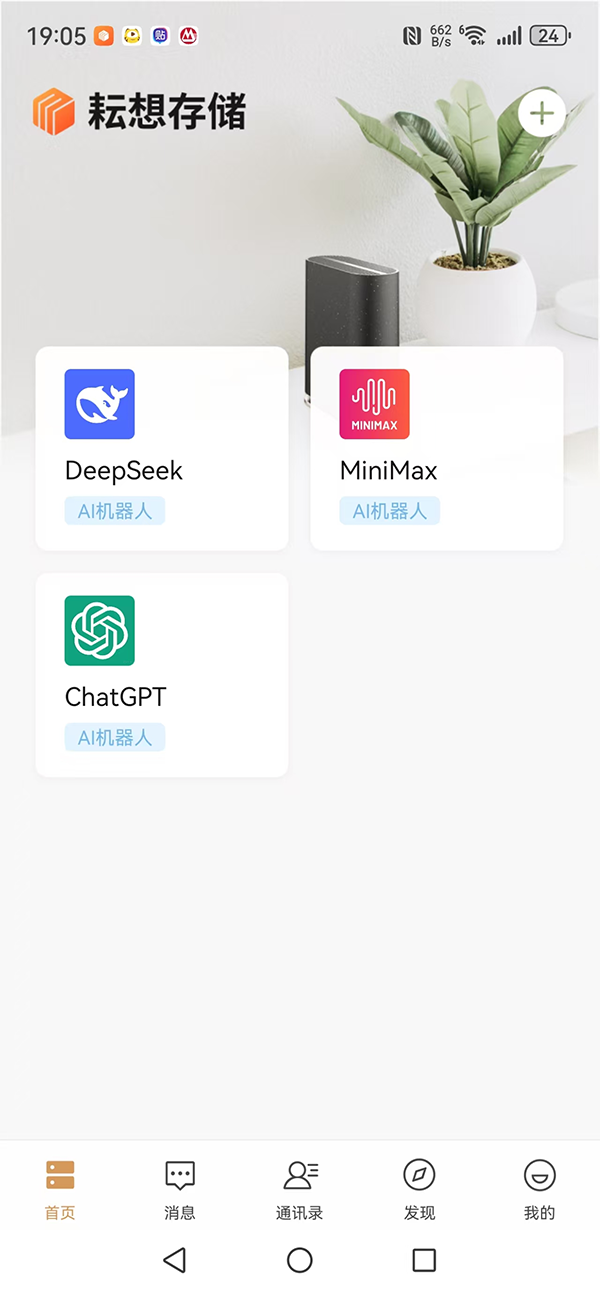
Task: Switch to the 发现 tab
Action: [419, 1190]
